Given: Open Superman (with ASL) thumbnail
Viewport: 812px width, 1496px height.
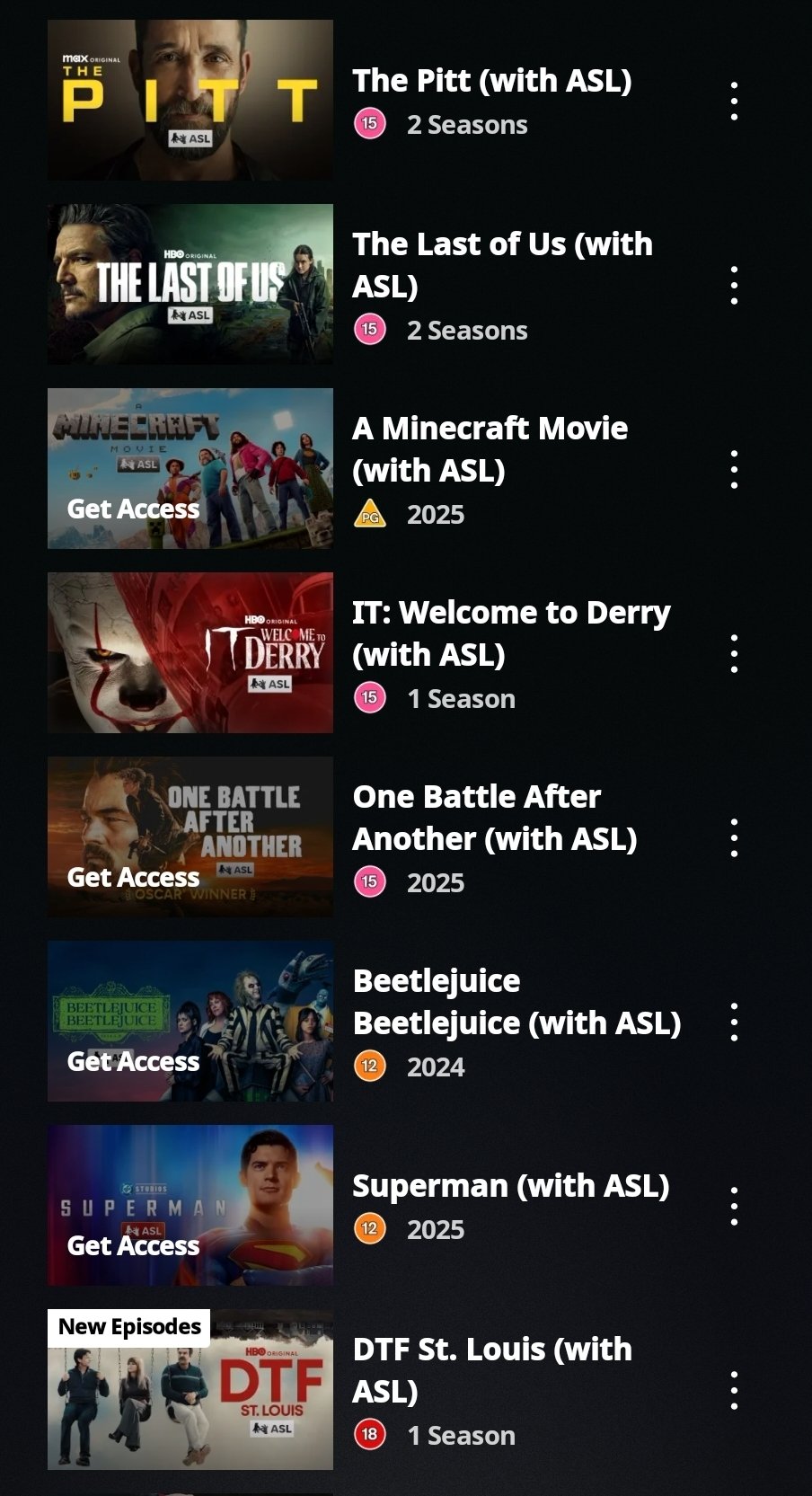Looking at the screenshot, I should 190,1205.
